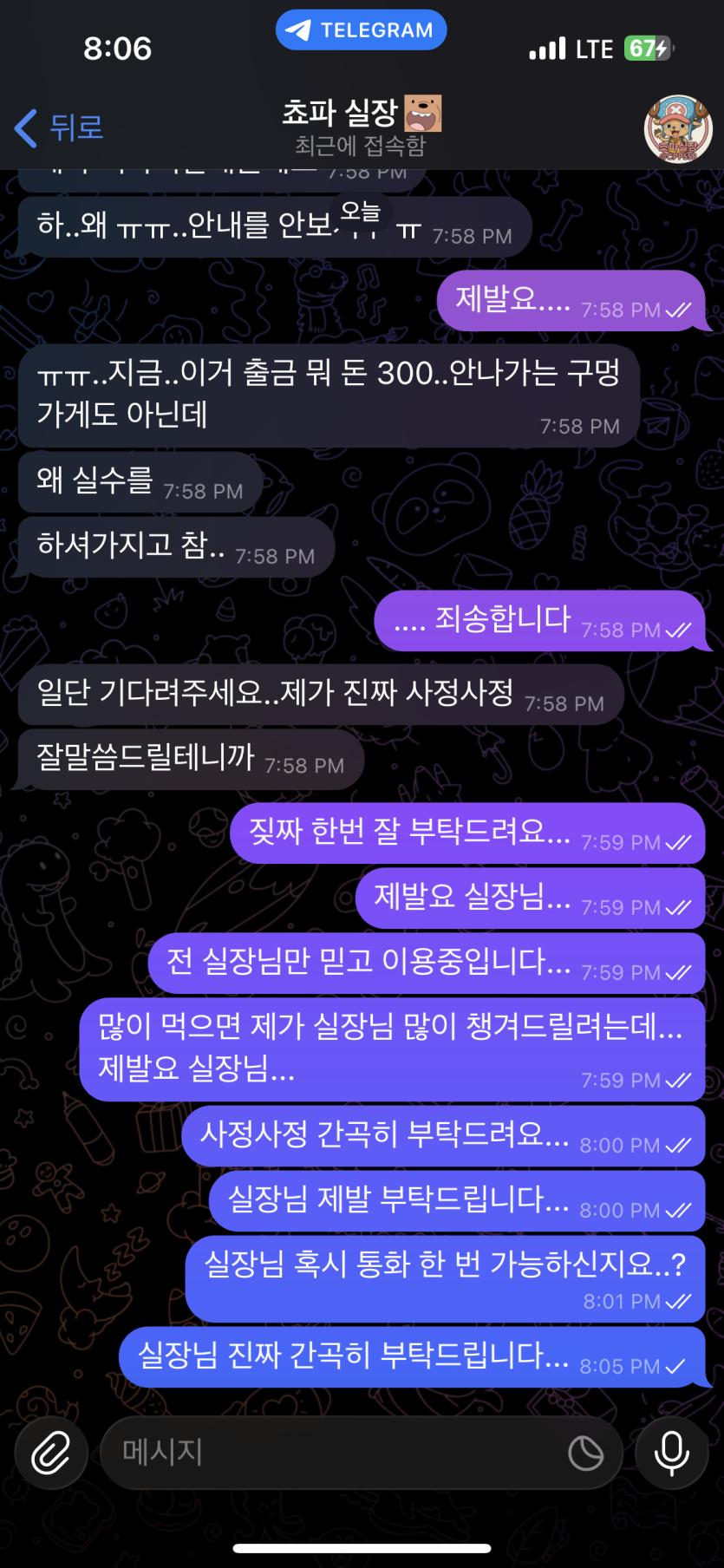This screenshot has height=1568, width=724.
Task: Open the sticker panel icon
Action: (585, 1453)
